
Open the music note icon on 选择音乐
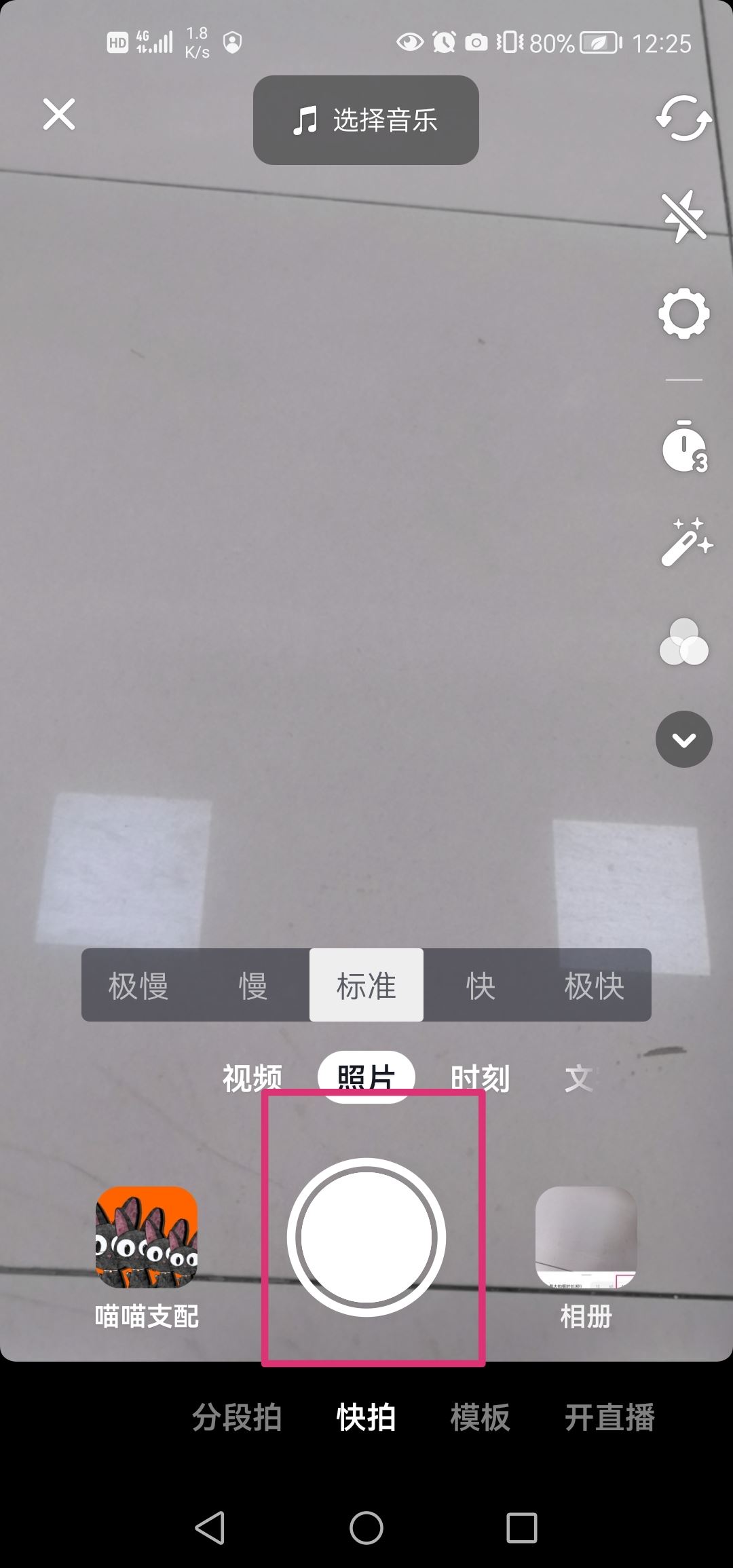pos(305,120)
